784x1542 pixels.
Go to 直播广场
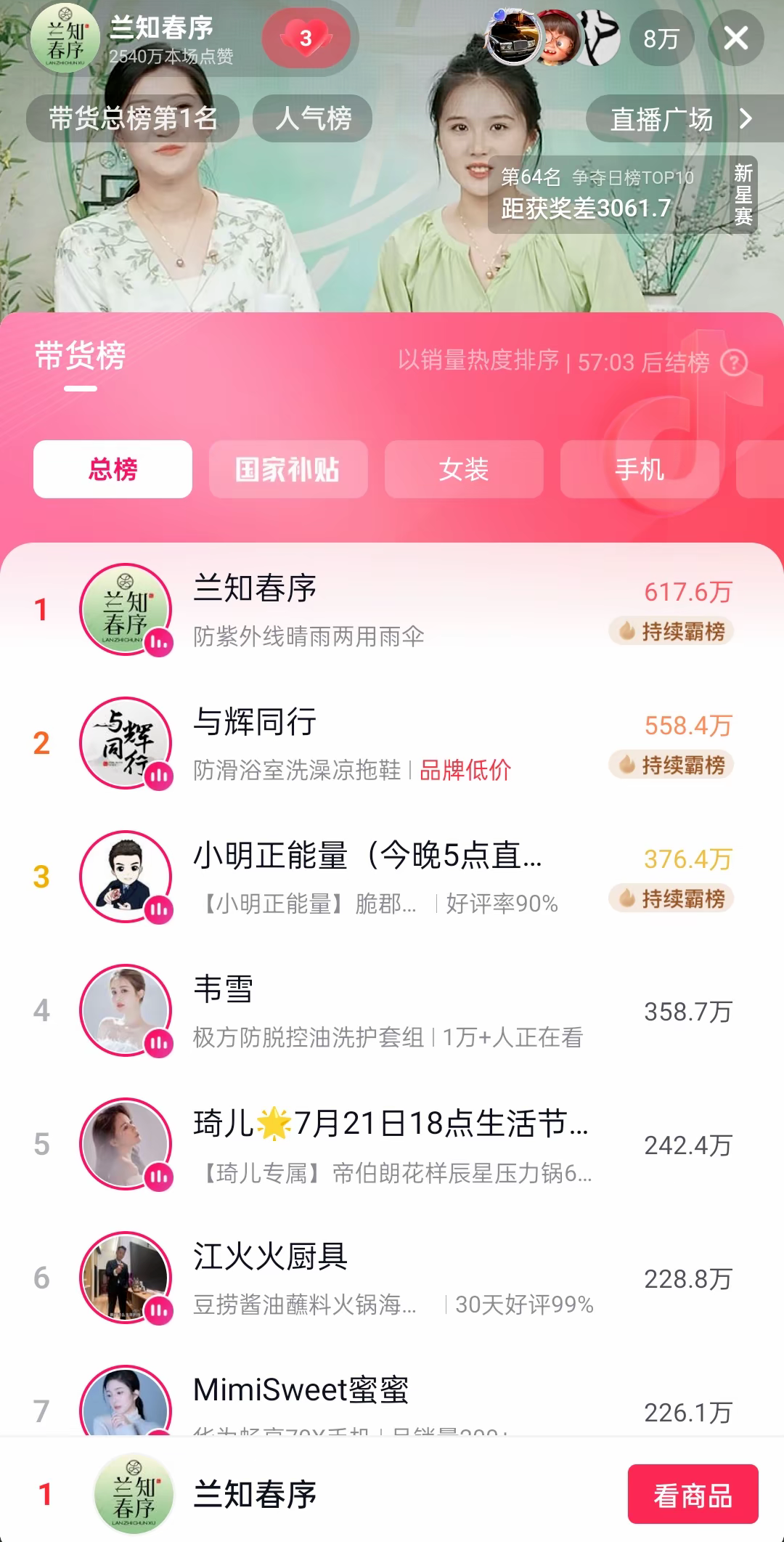point(680,119)
